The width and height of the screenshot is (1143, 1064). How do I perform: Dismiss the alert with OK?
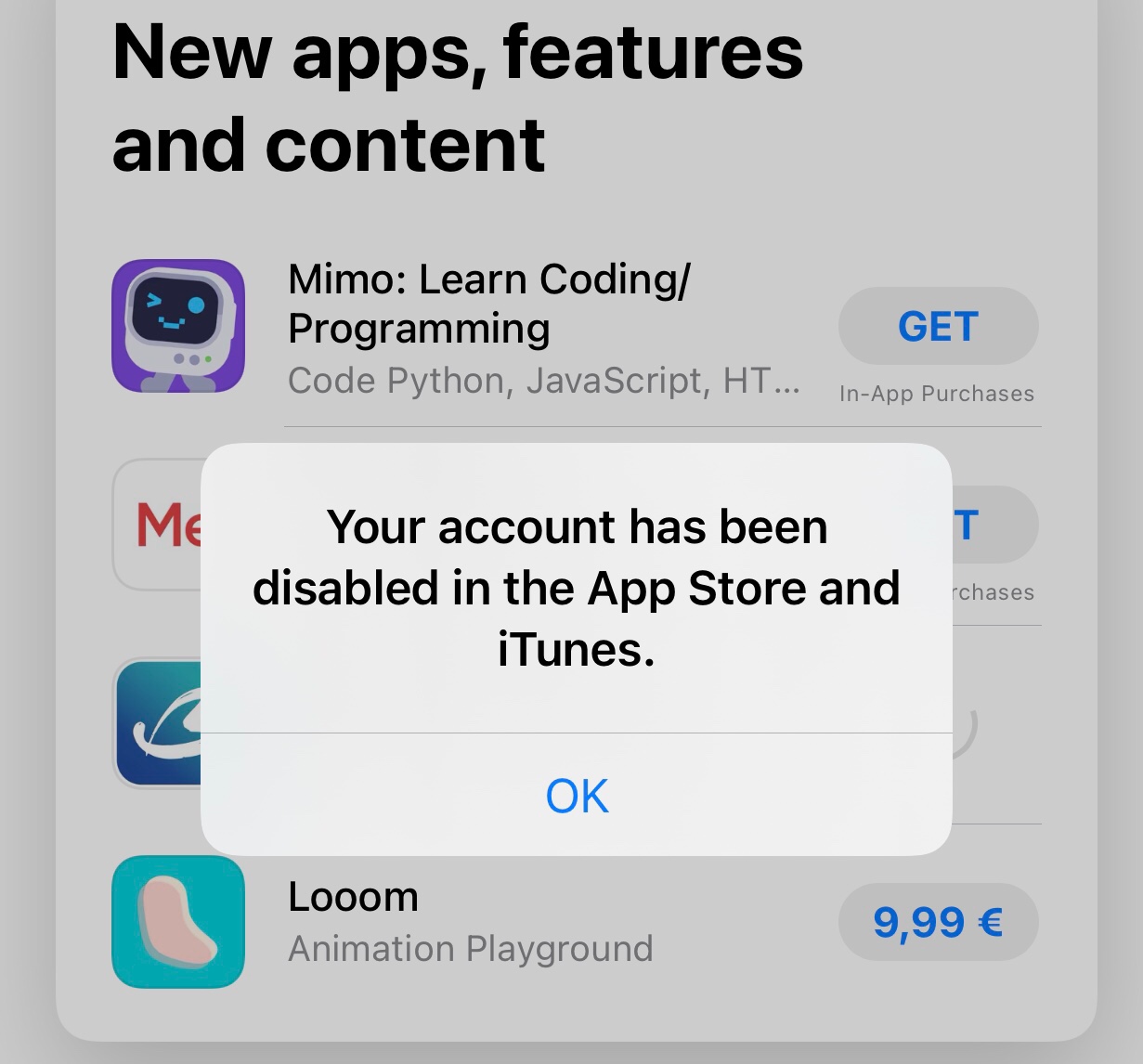pos(577,796)
